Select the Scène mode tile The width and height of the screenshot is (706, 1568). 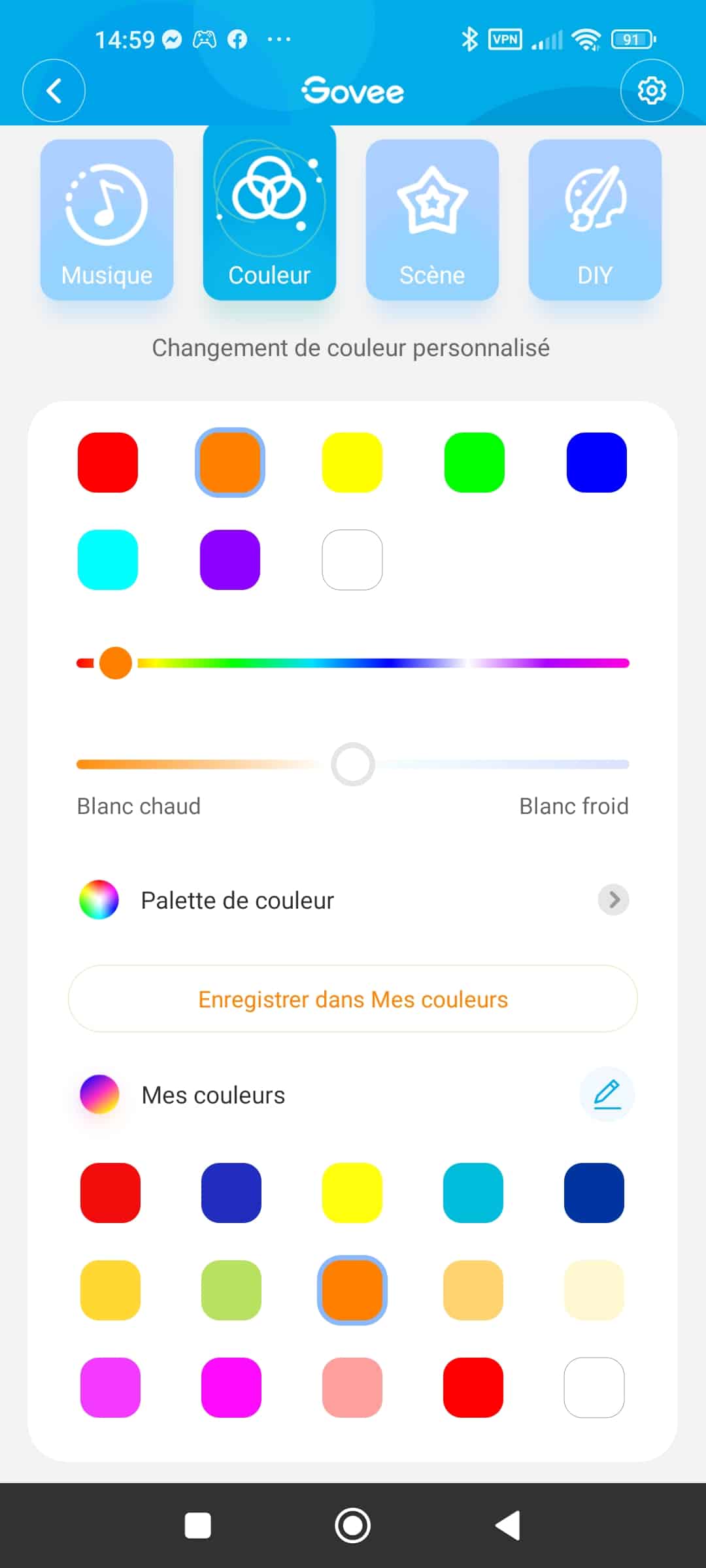point(432,220)
